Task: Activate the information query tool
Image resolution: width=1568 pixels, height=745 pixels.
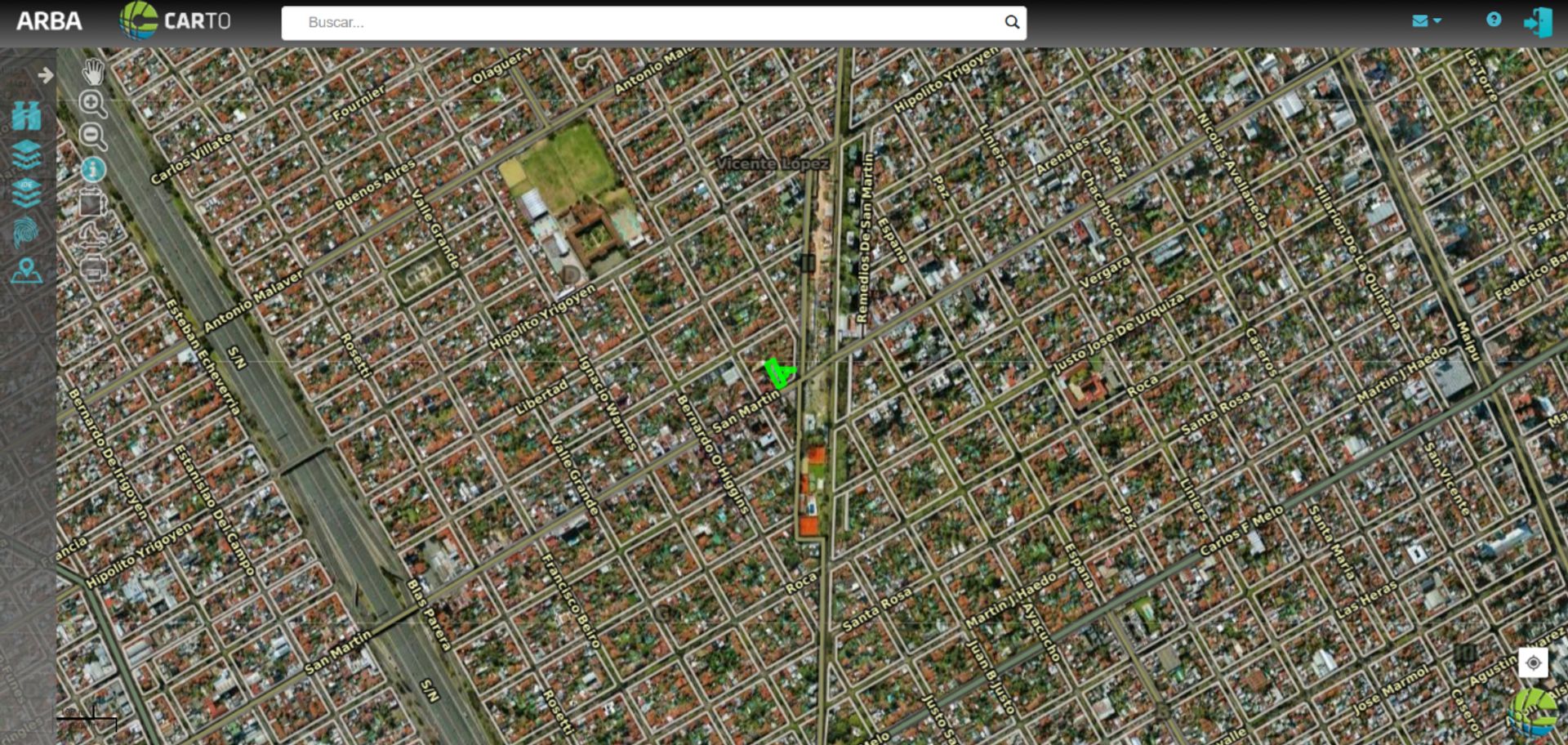Action: [93, 169]
